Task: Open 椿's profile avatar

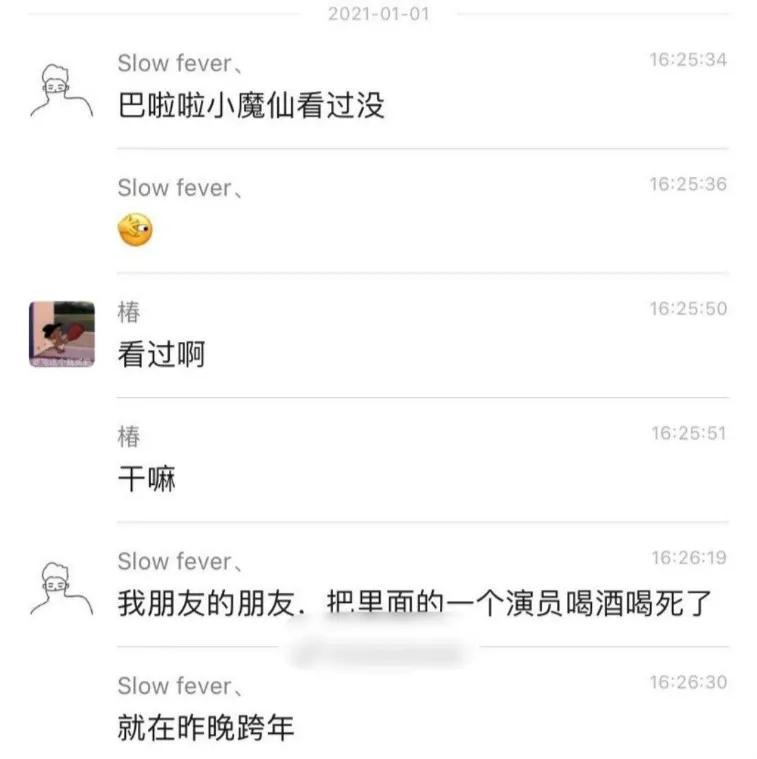Action: [61, 334]
